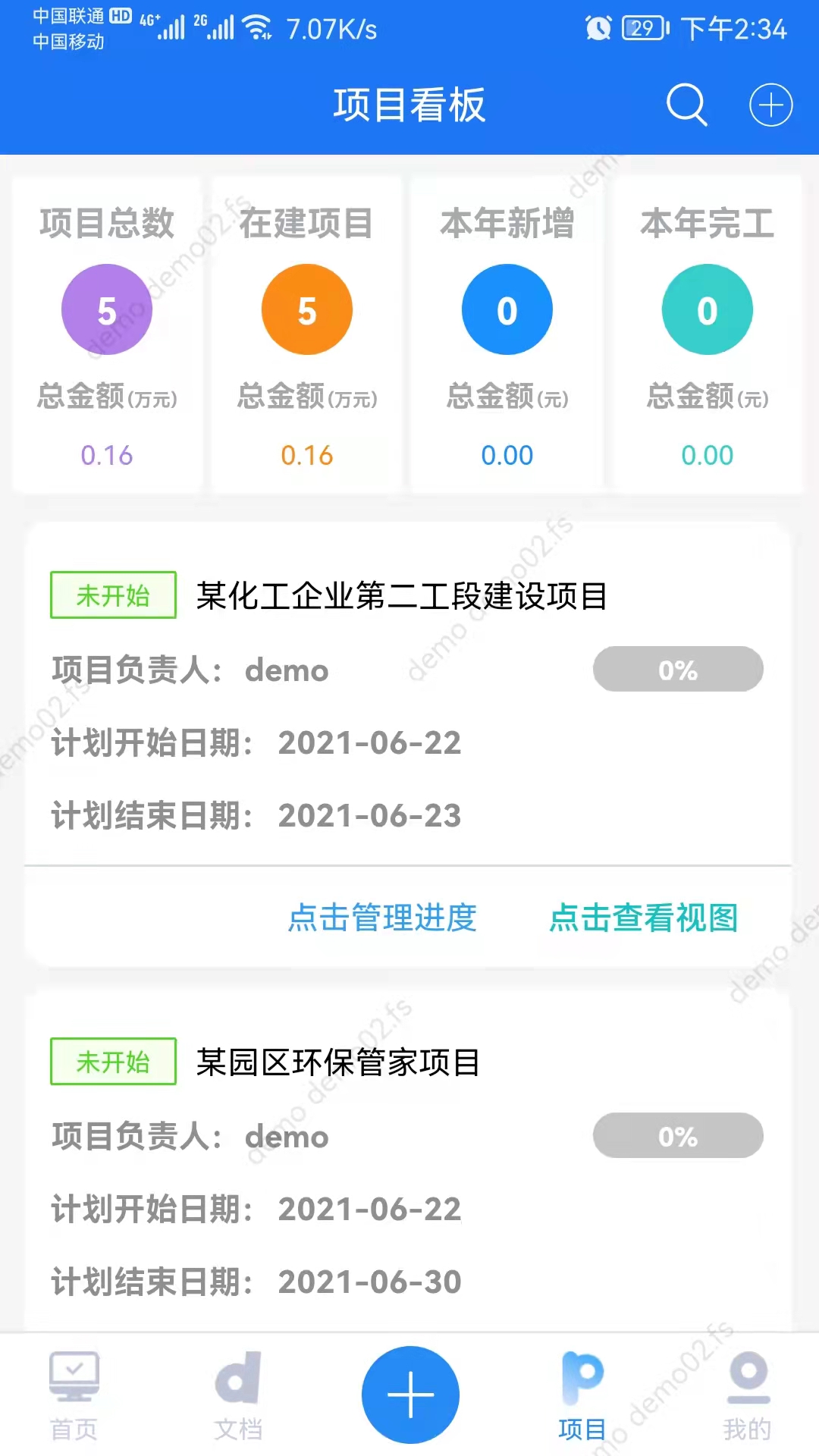
Task: Select the 项目 tab
Action: coord(582,1395)
